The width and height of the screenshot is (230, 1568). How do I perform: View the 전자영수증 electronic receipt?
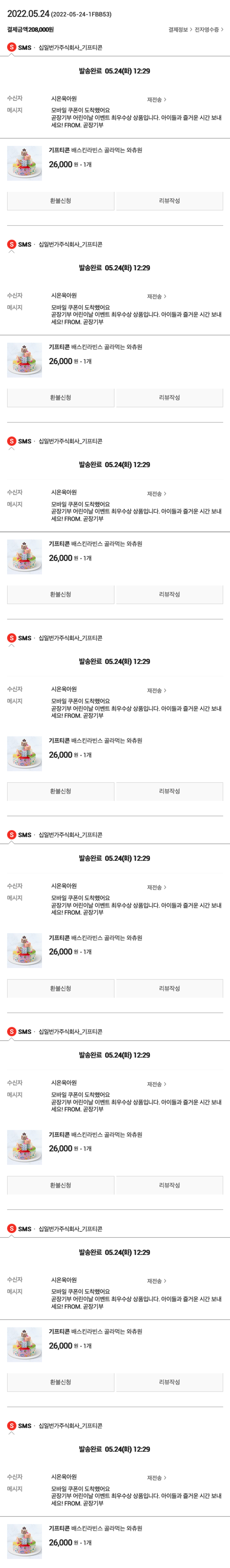209,29
